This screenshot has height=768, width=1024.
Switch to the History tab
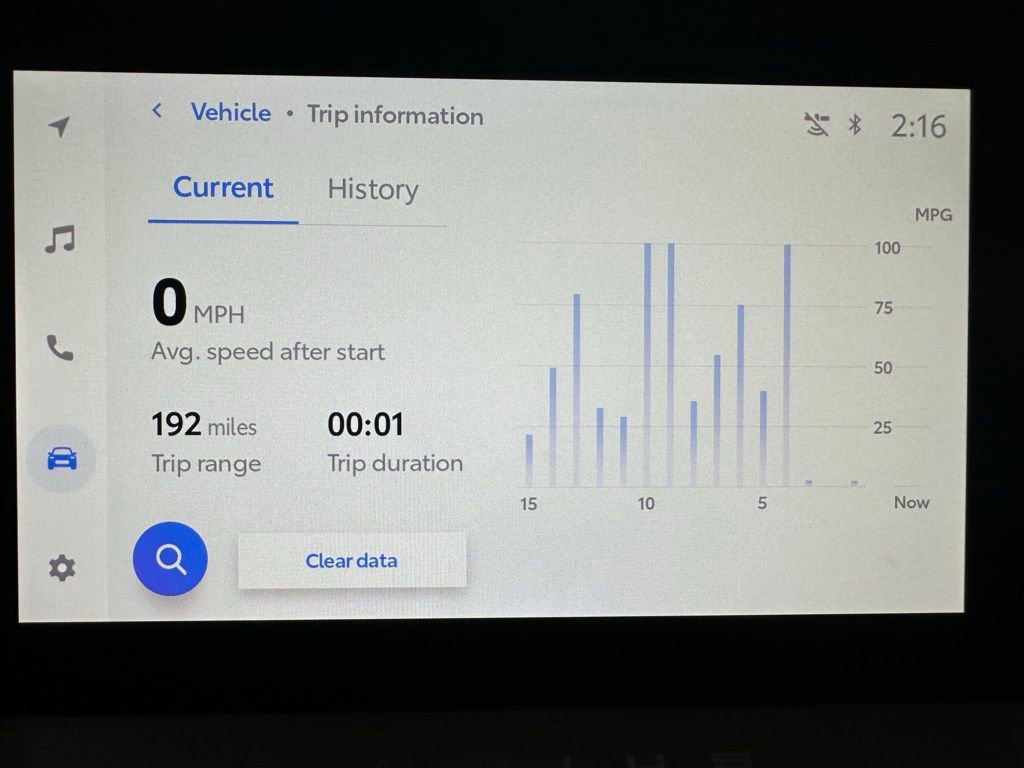pyautogui.click(x=372, y=190)
